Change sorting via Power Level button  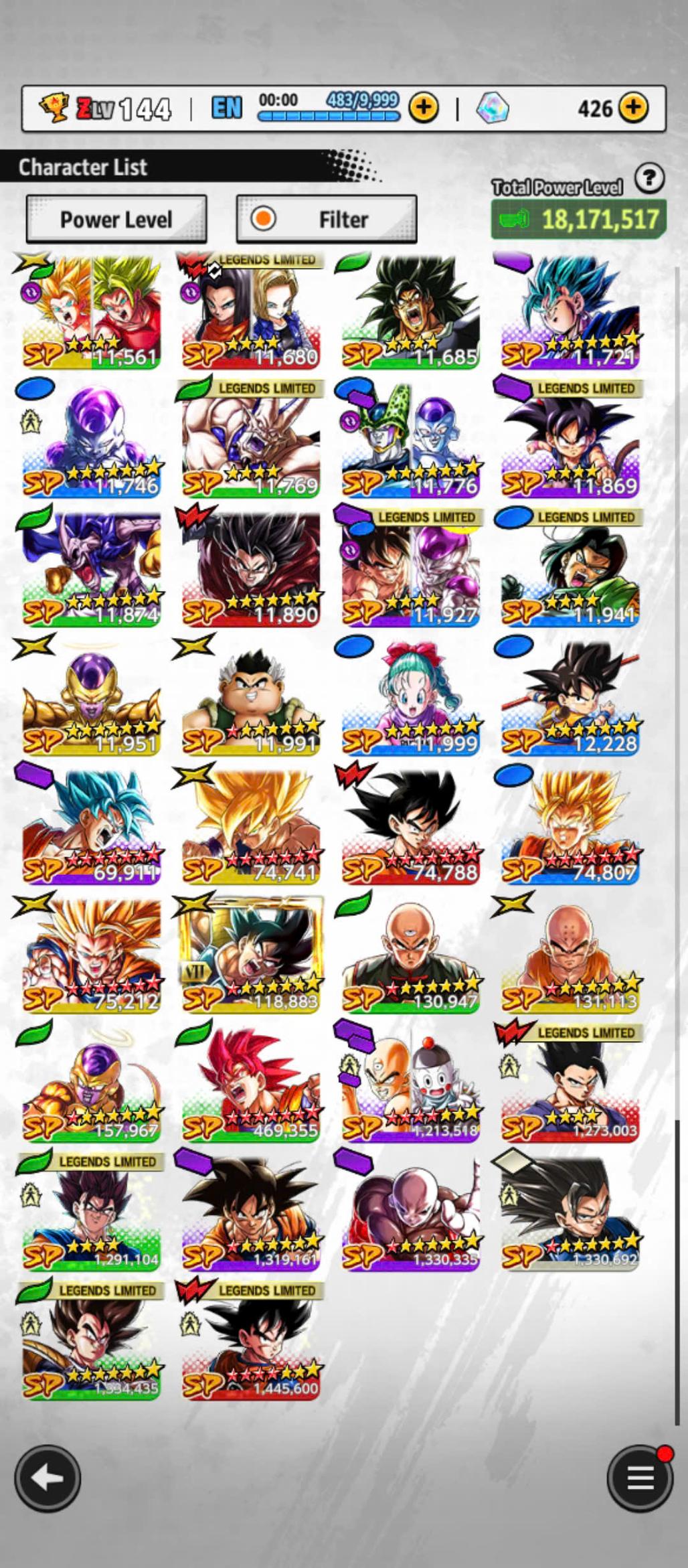(116, 219)
